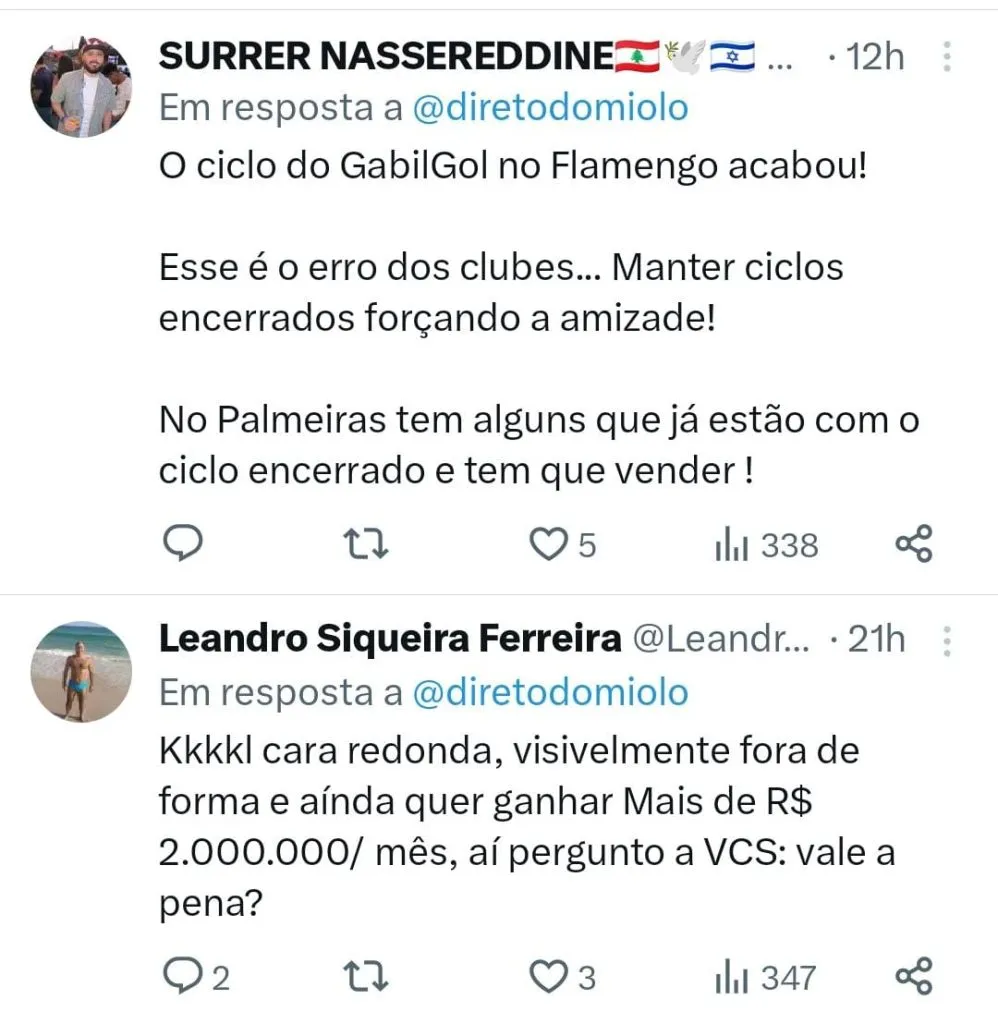The image size is (998, 1024).
Task: Open SURRER NASSEREDDINE's name link
Action: (385, 57)
